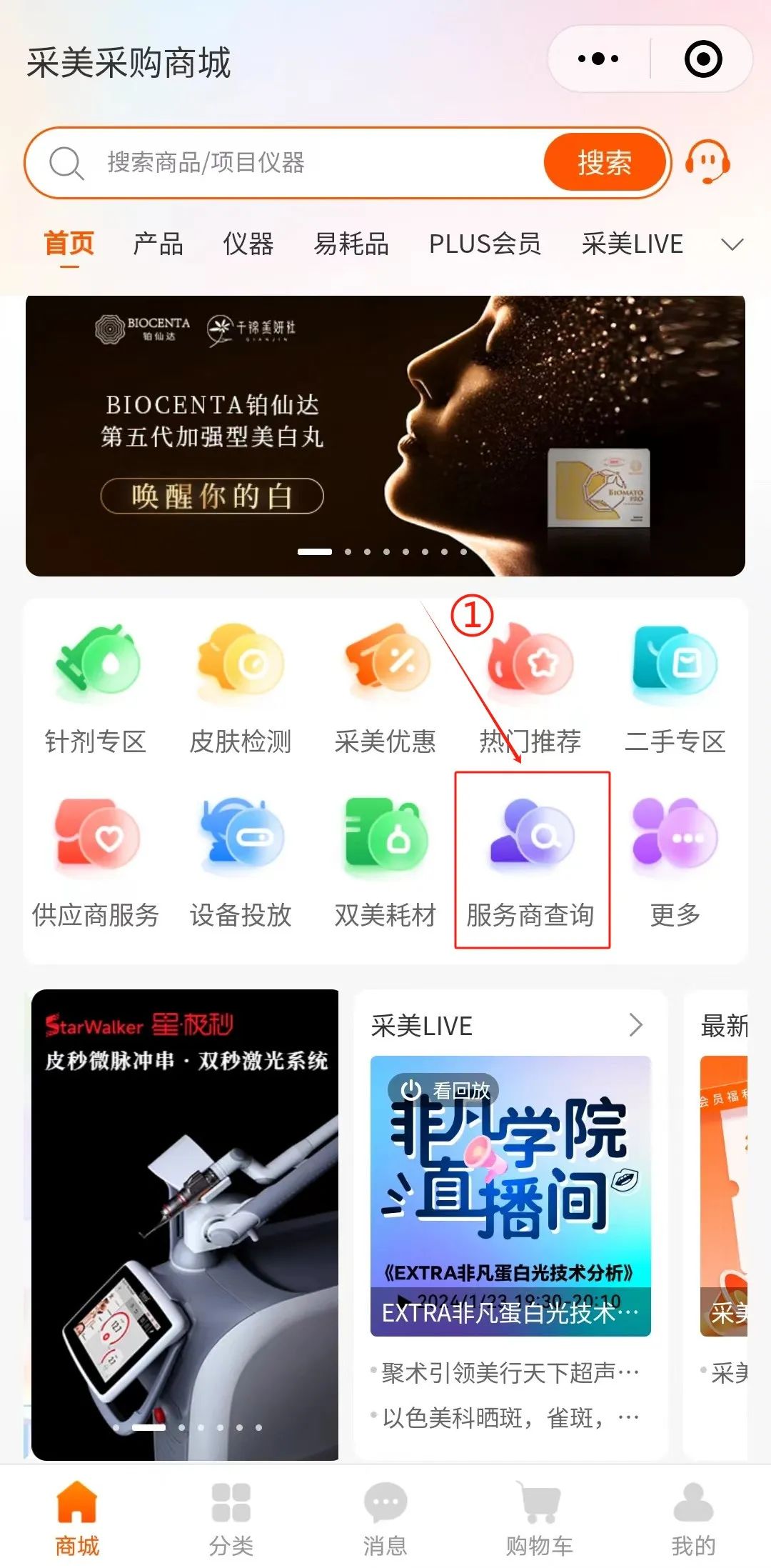771x1568 pixels.
Task: Open the PLUS会员 tab
Action: click(485, 244)
